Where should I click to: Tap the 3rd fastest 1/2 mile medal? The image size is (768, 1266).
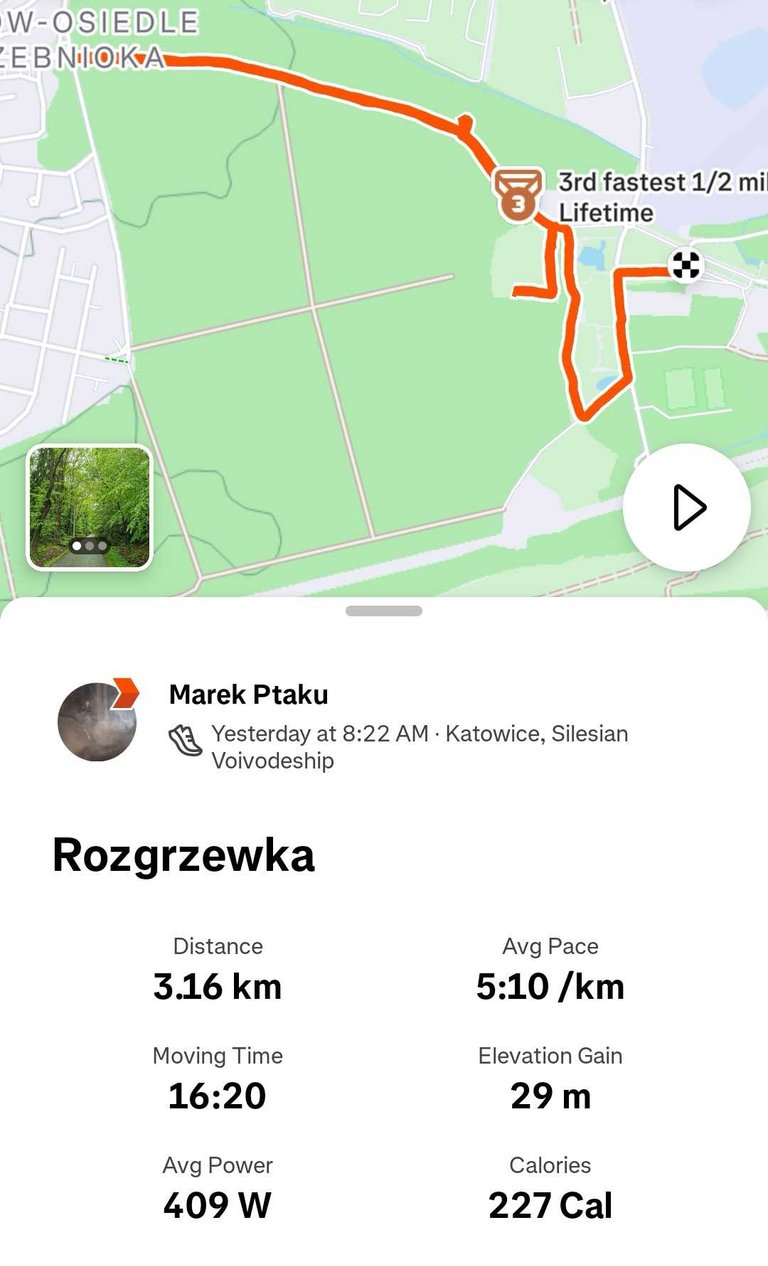point(518,195)
